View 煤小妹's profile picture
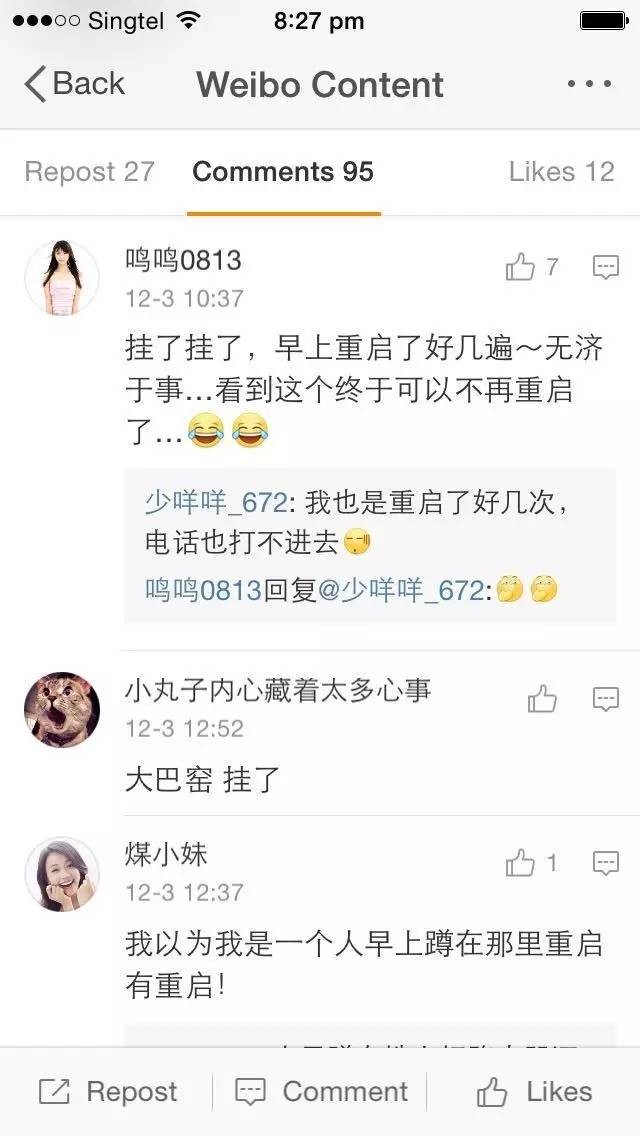Viewport: 640px width, 1136px height. pos(62,873)
